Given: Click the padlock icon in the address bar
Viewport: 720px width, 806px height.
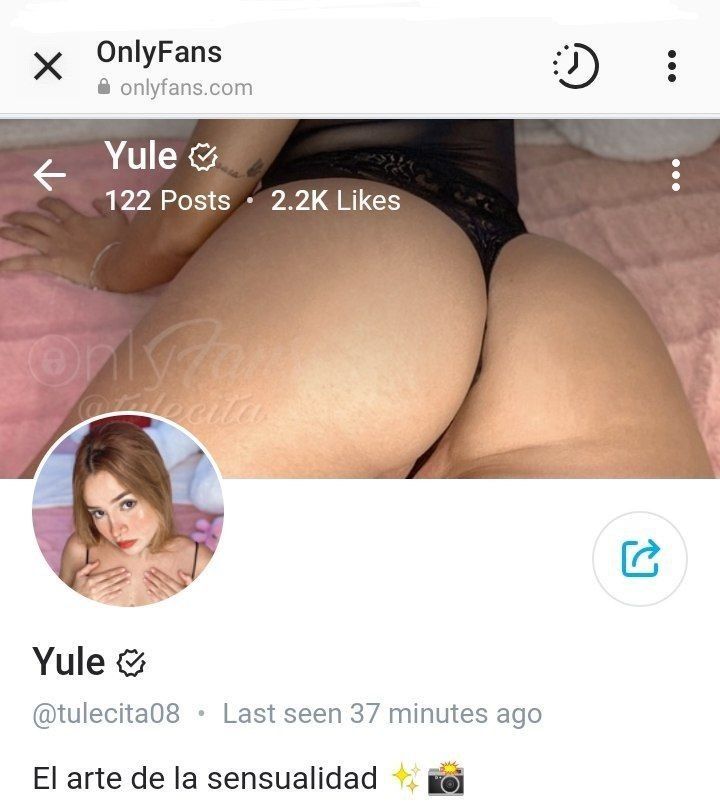Looking at the screenshot, I should [x=106, y=88].
